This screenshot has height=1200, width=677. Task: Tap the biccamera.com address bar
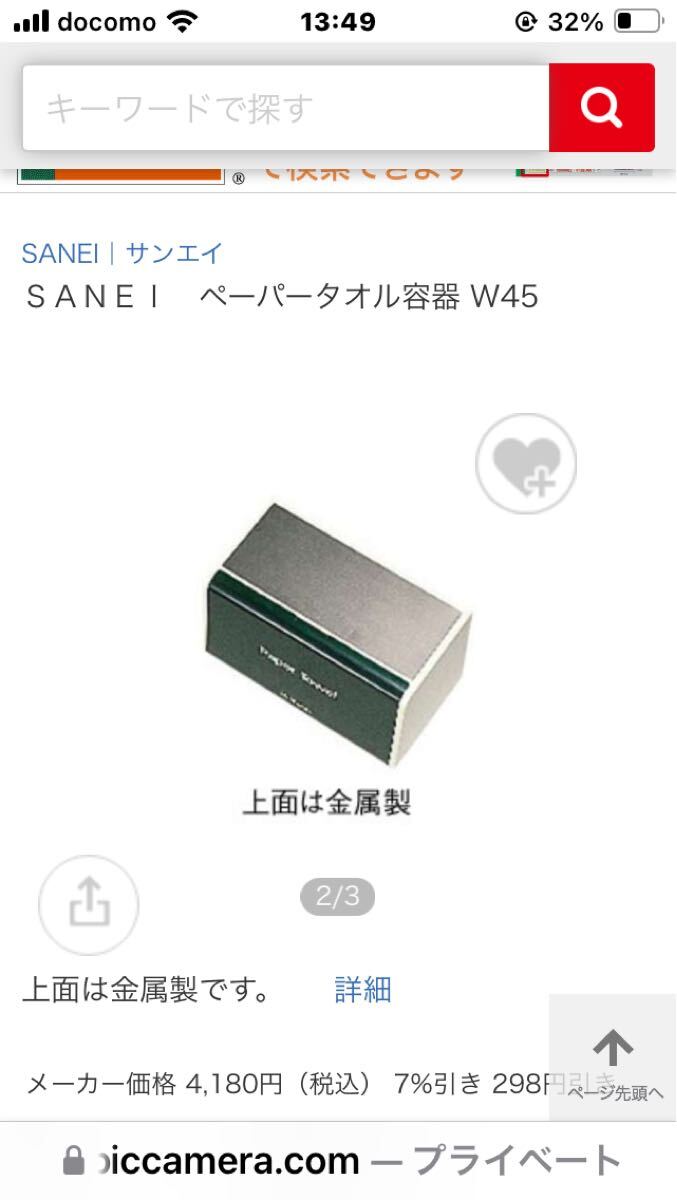[x=340, y=1161]
